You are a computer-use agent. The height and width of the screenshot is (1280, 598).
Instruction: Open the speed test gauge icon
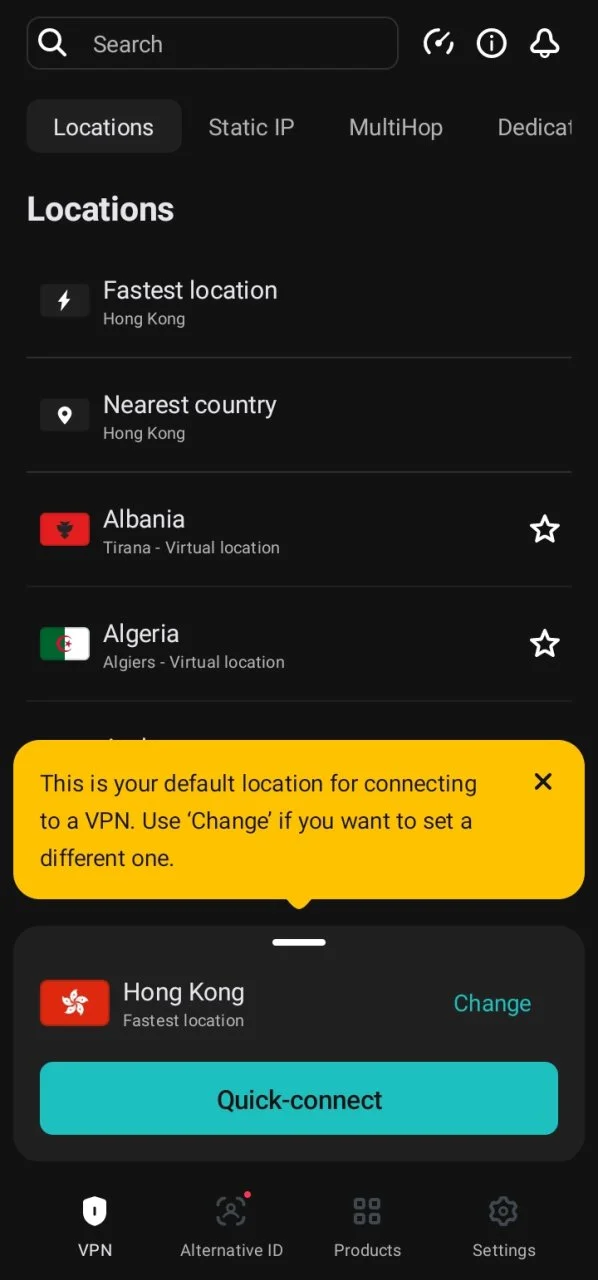pos(438,43)
